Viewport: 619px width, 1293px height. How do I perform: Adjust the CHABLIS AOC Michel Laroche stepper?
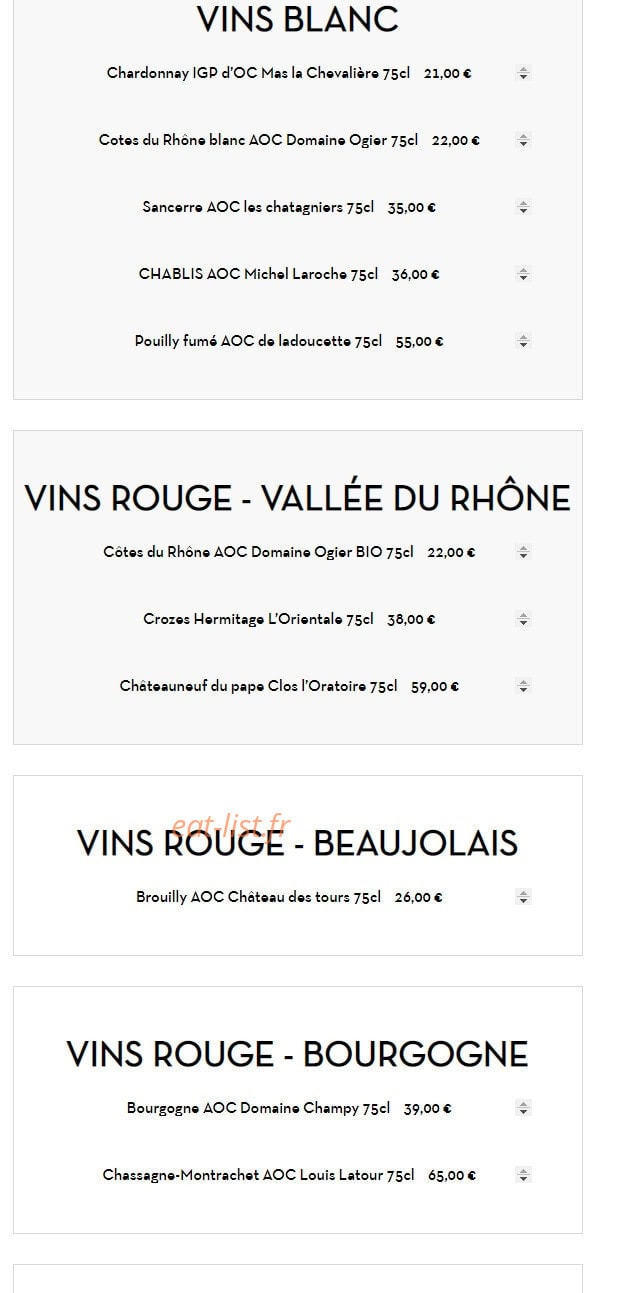(x=523, y=274)
